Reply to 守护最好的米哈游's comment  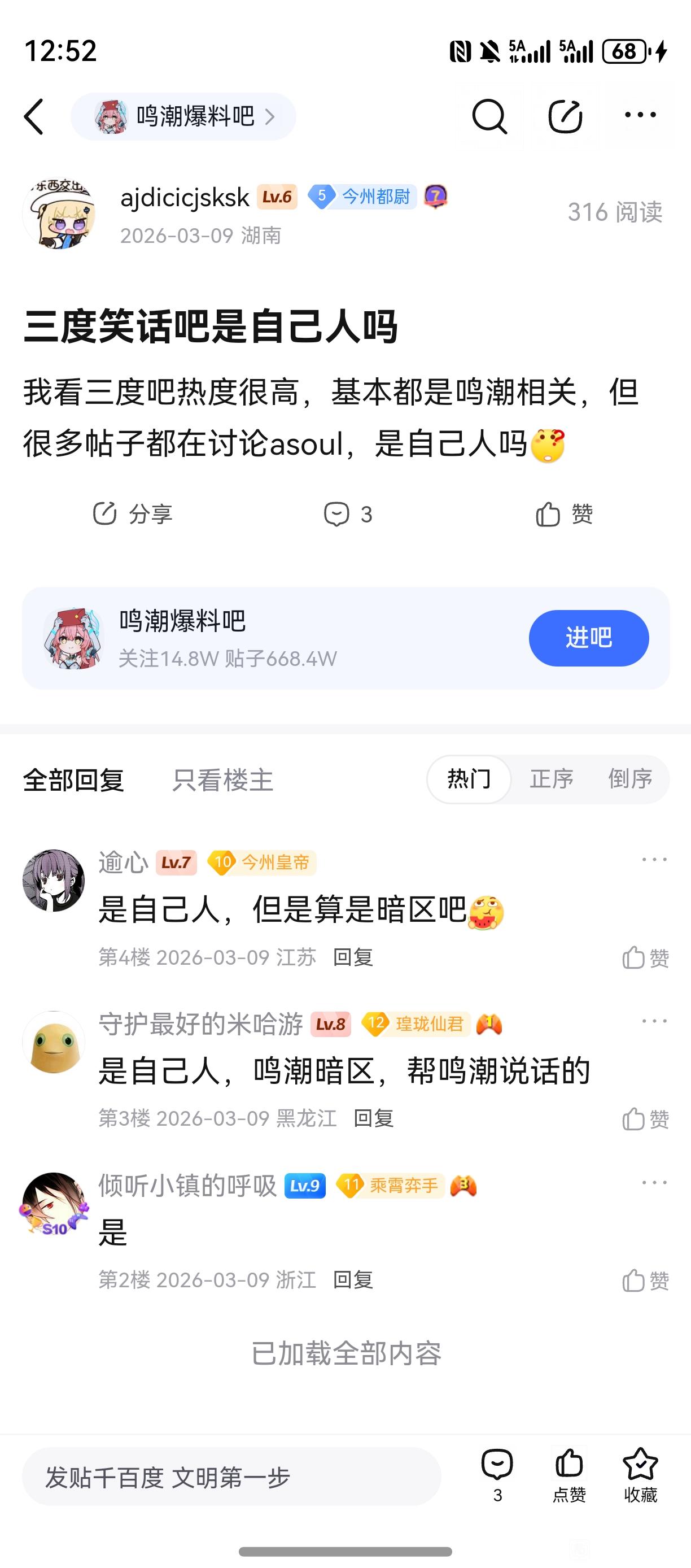coord(374,1119)
